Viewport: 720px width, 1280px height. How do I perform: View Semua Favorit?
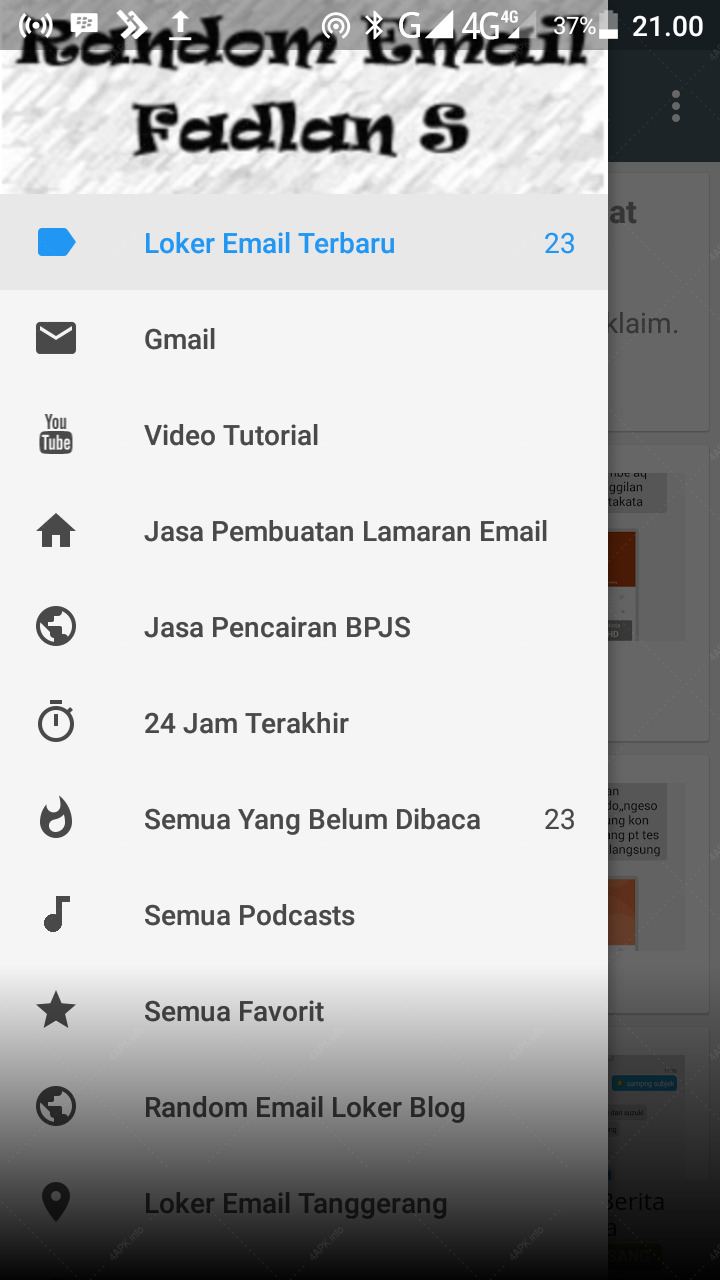click(304, 1011)
